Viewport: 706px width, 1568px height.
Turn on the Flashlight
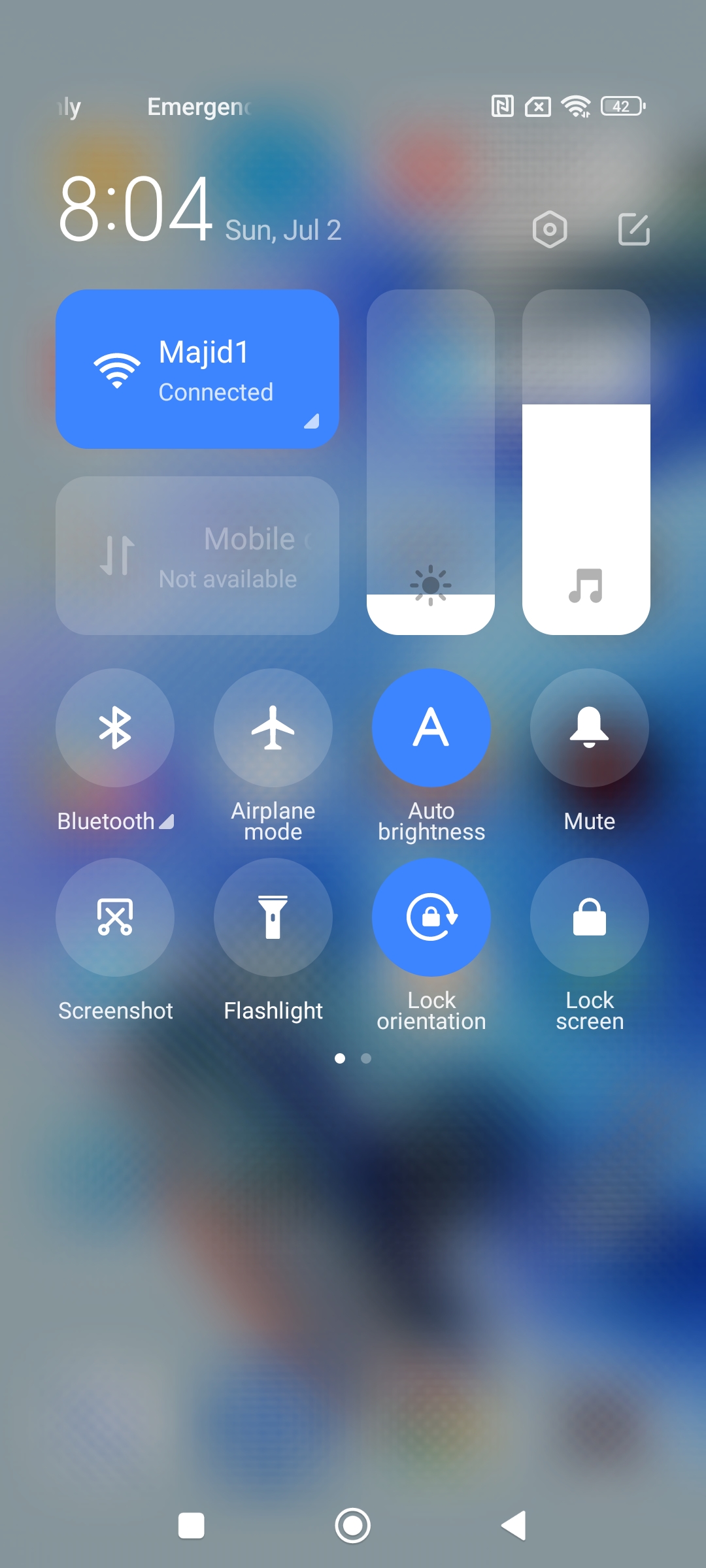click(273, 917)
